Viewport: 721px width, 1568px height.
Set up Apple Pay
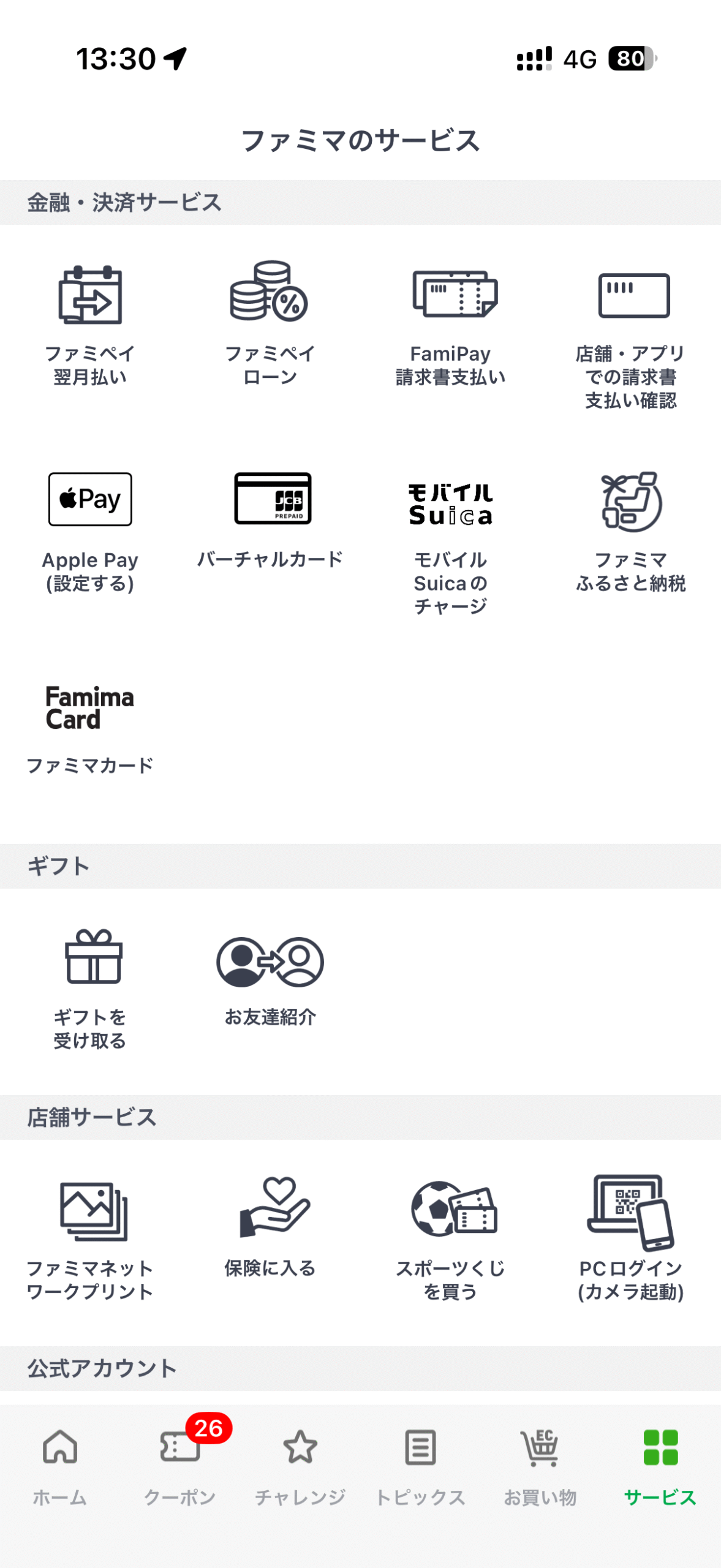coord(90,530)
